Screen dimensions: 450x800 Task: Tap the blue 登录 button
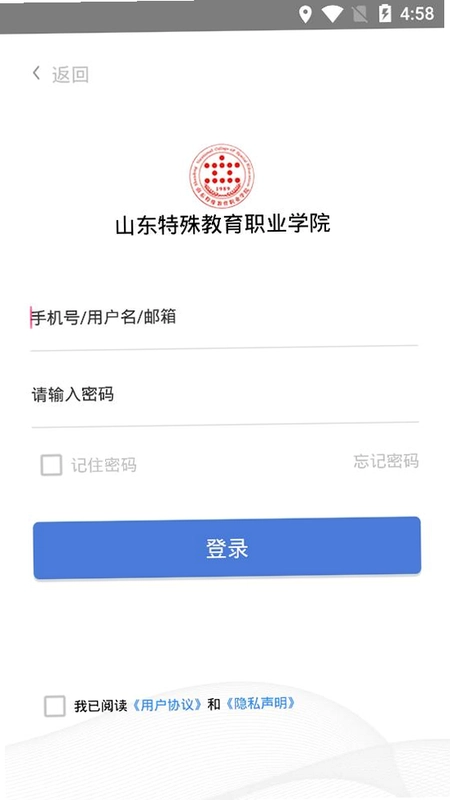point(227,548)
